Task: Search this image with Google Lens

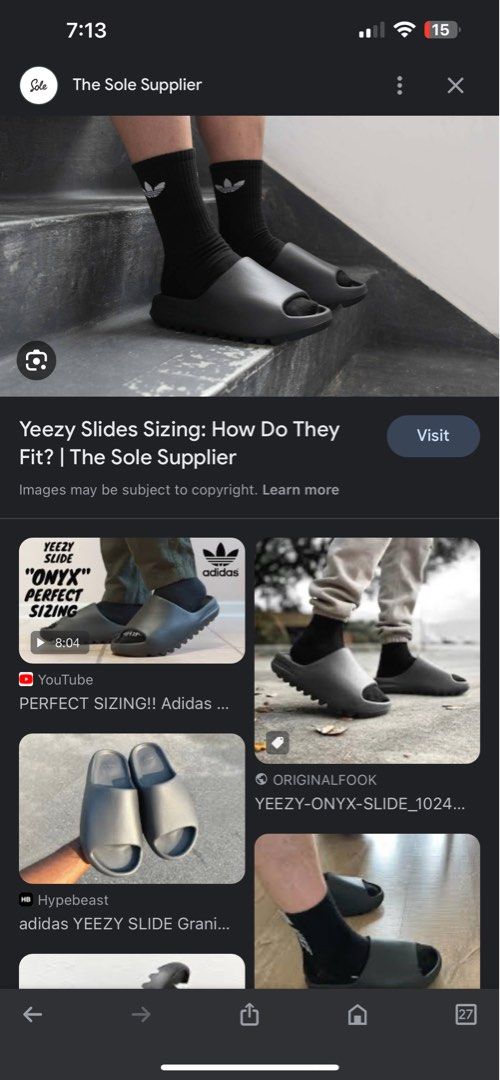Action: click(36, 360)
